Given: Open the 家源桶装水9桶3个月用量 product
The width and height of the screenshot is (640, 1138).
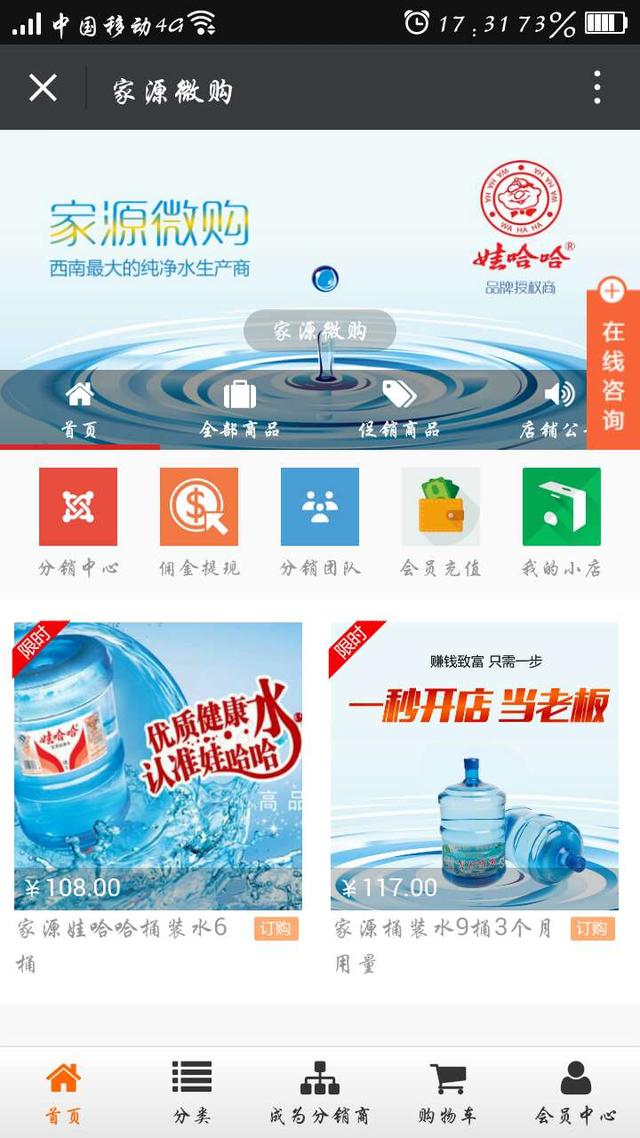Looking at the screenshot, I should 475,766.
